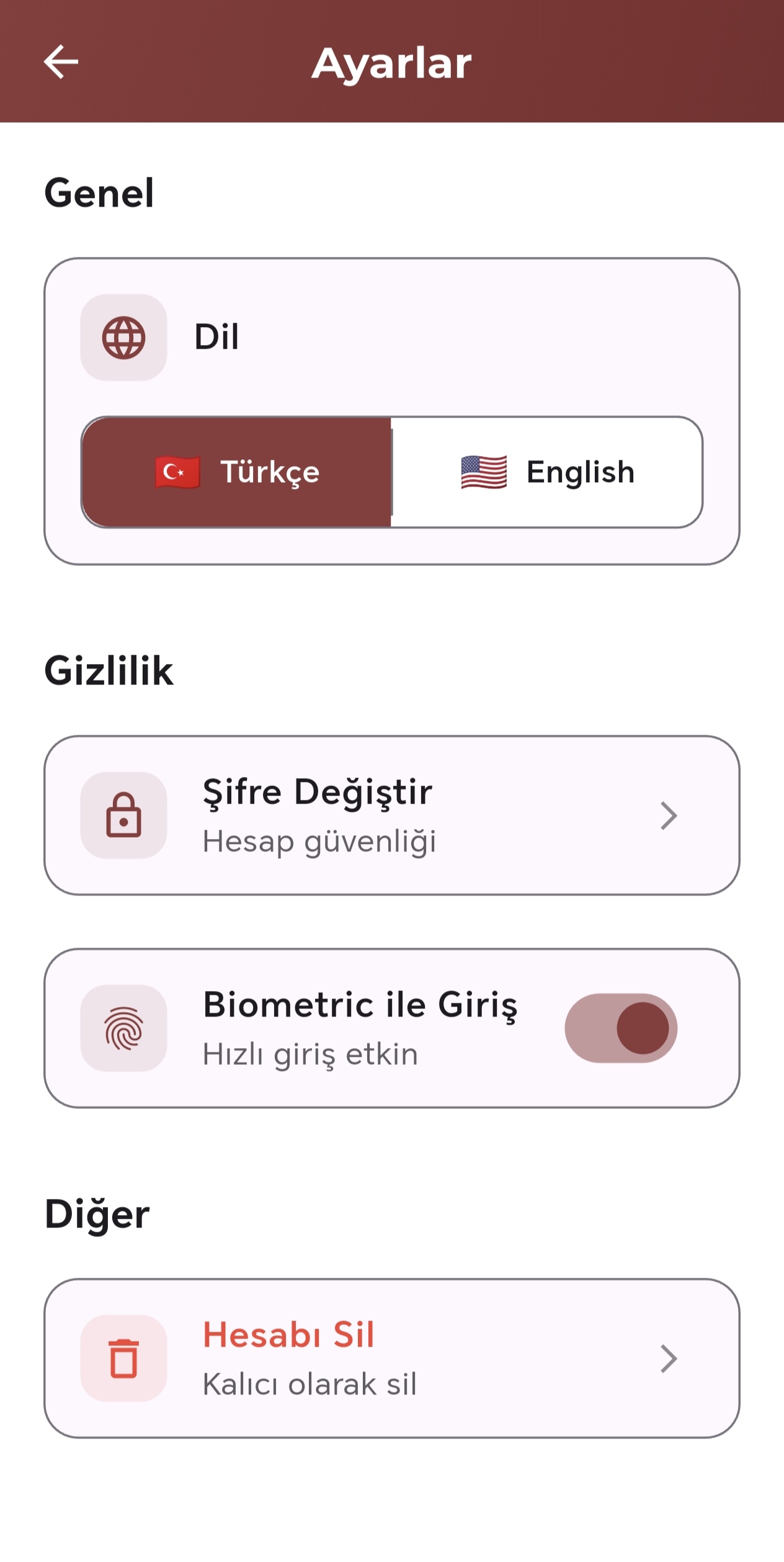The width and height of the screenshot is (784, 1562).
Task: Click the globe icon next to Dil
Action: pyautogui.click(x=124, y=338)
